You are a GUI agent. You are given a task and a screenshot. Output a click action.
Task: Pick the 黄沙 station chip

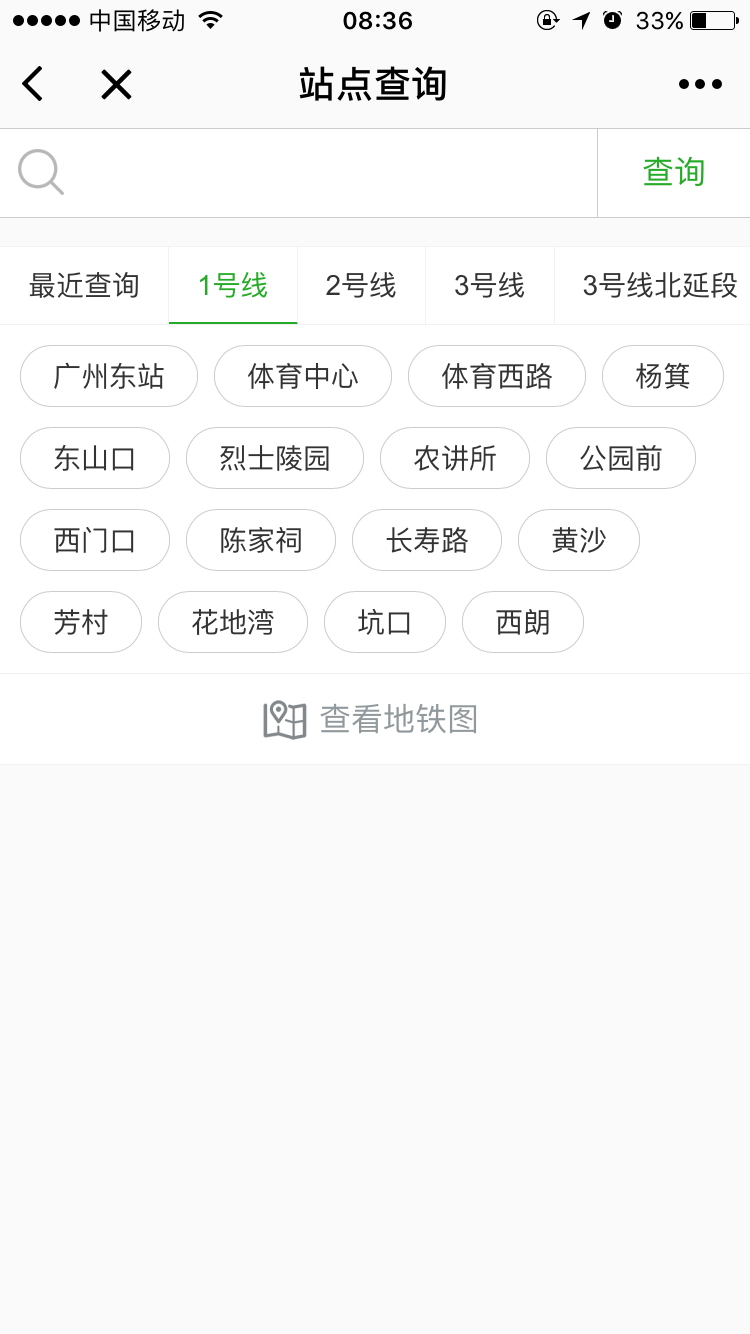pos(579,540)
